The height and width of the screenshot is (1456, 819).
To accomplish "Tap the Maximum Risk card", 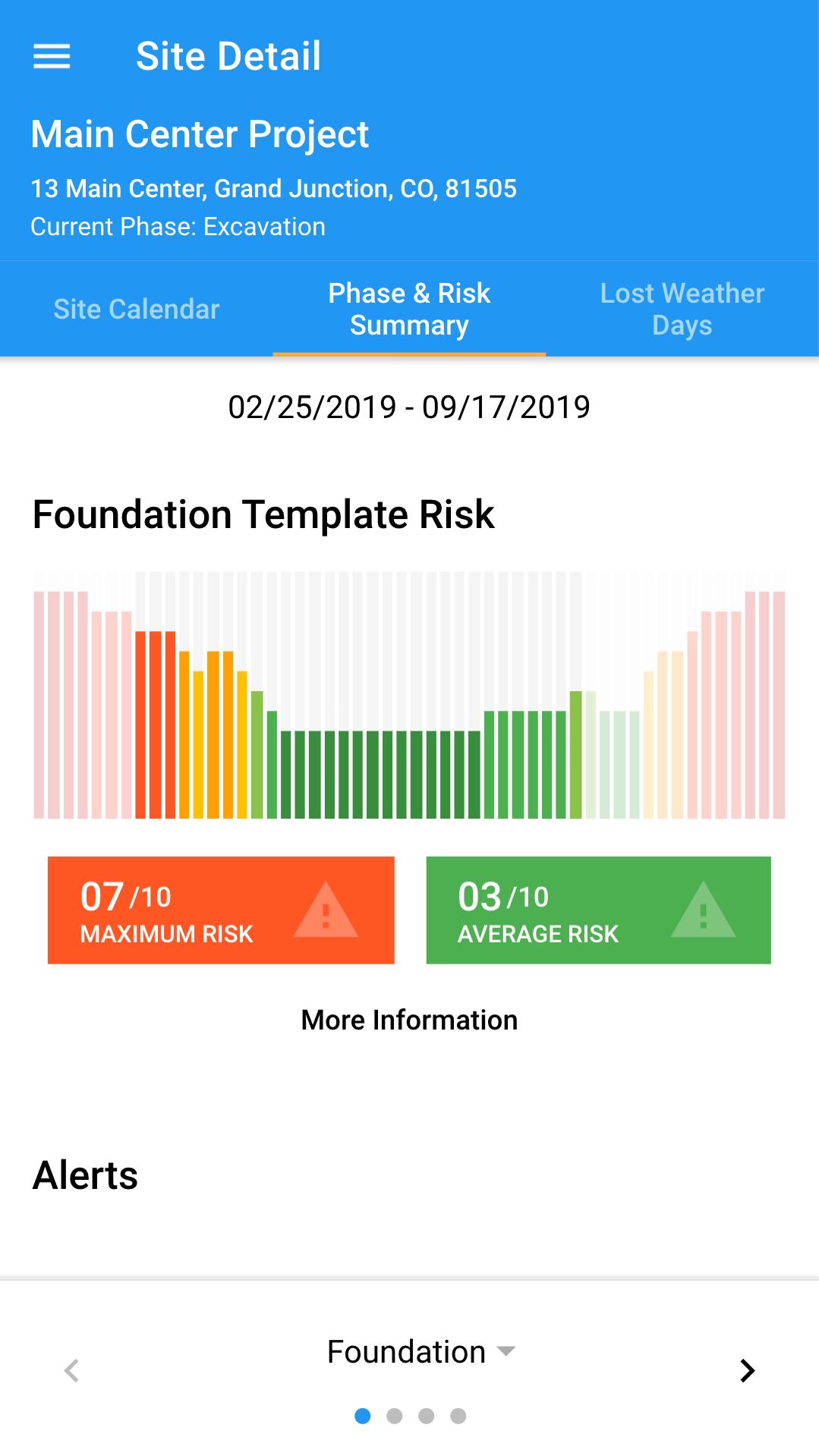I will 221,910.
